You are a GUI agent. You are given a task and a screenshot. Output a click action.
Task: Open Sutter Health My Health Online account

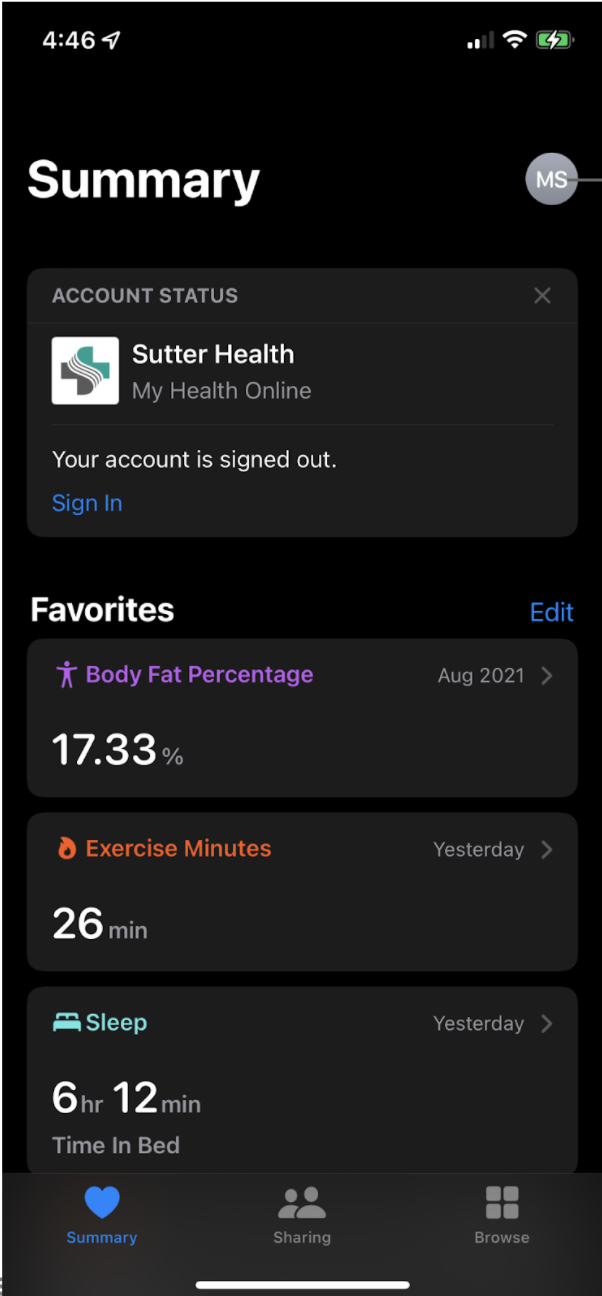213,371
